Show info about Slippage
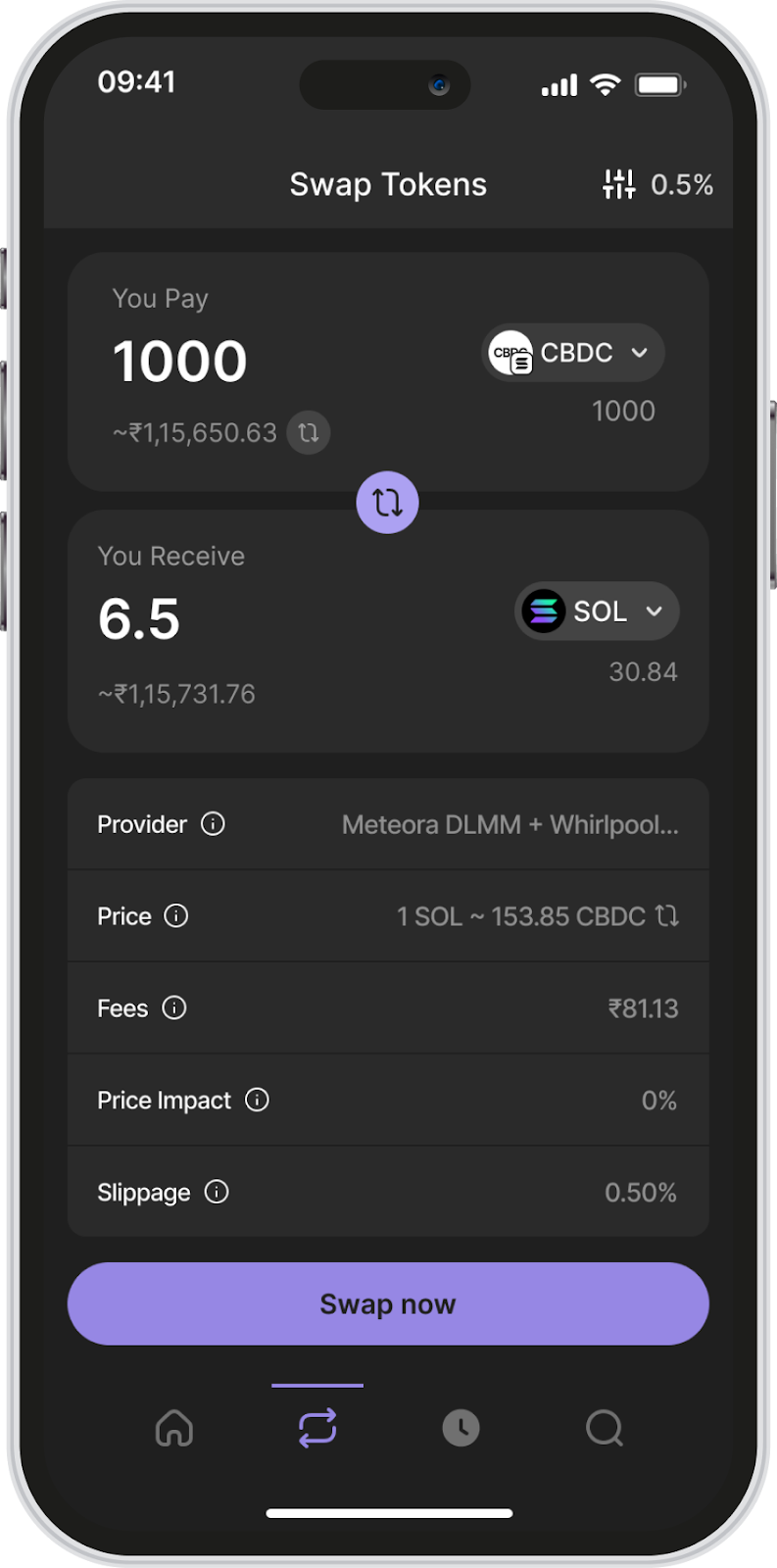This screenshot has width=777, height=1568. pyautogui.click(x=217, y=1193)
